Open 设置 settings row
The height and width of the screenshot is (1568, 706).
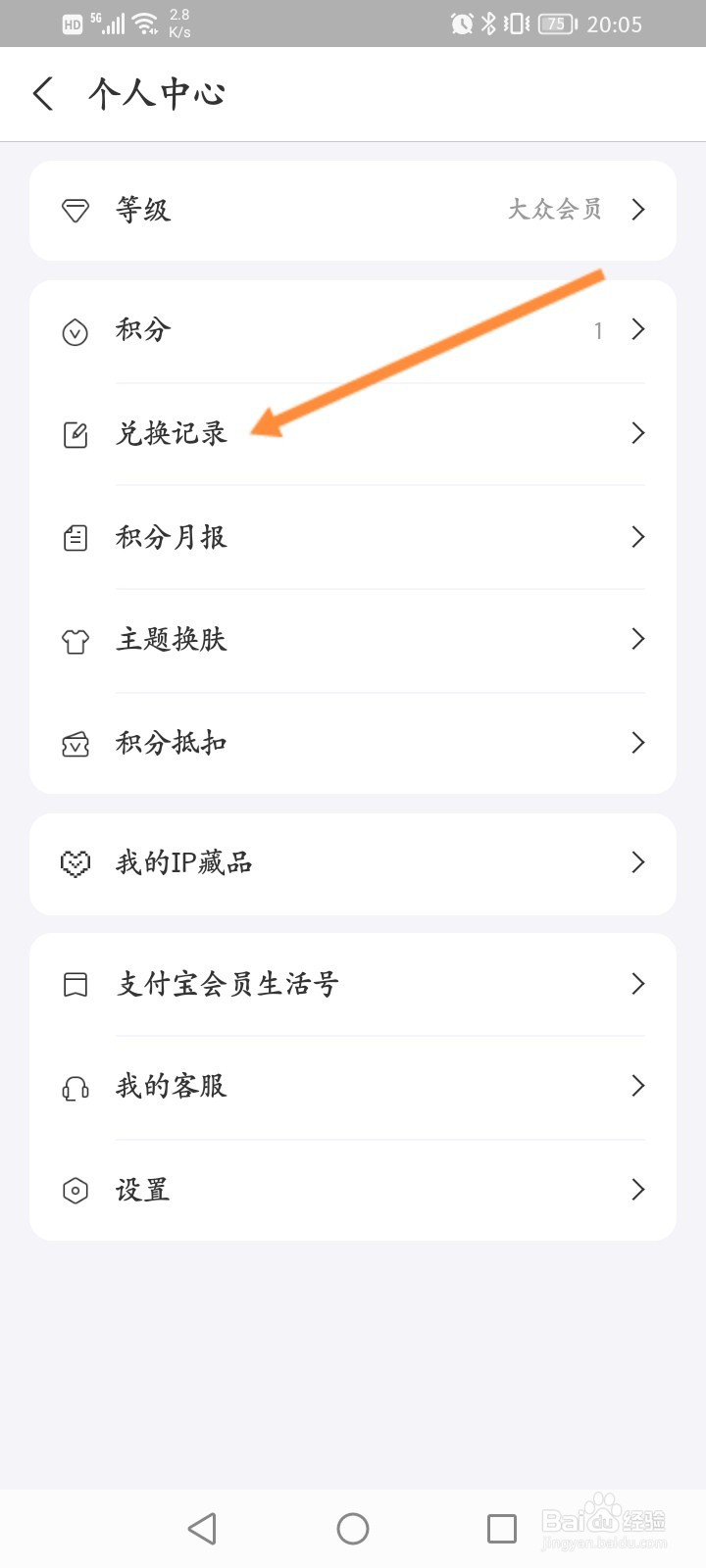tap(353, 1190)
